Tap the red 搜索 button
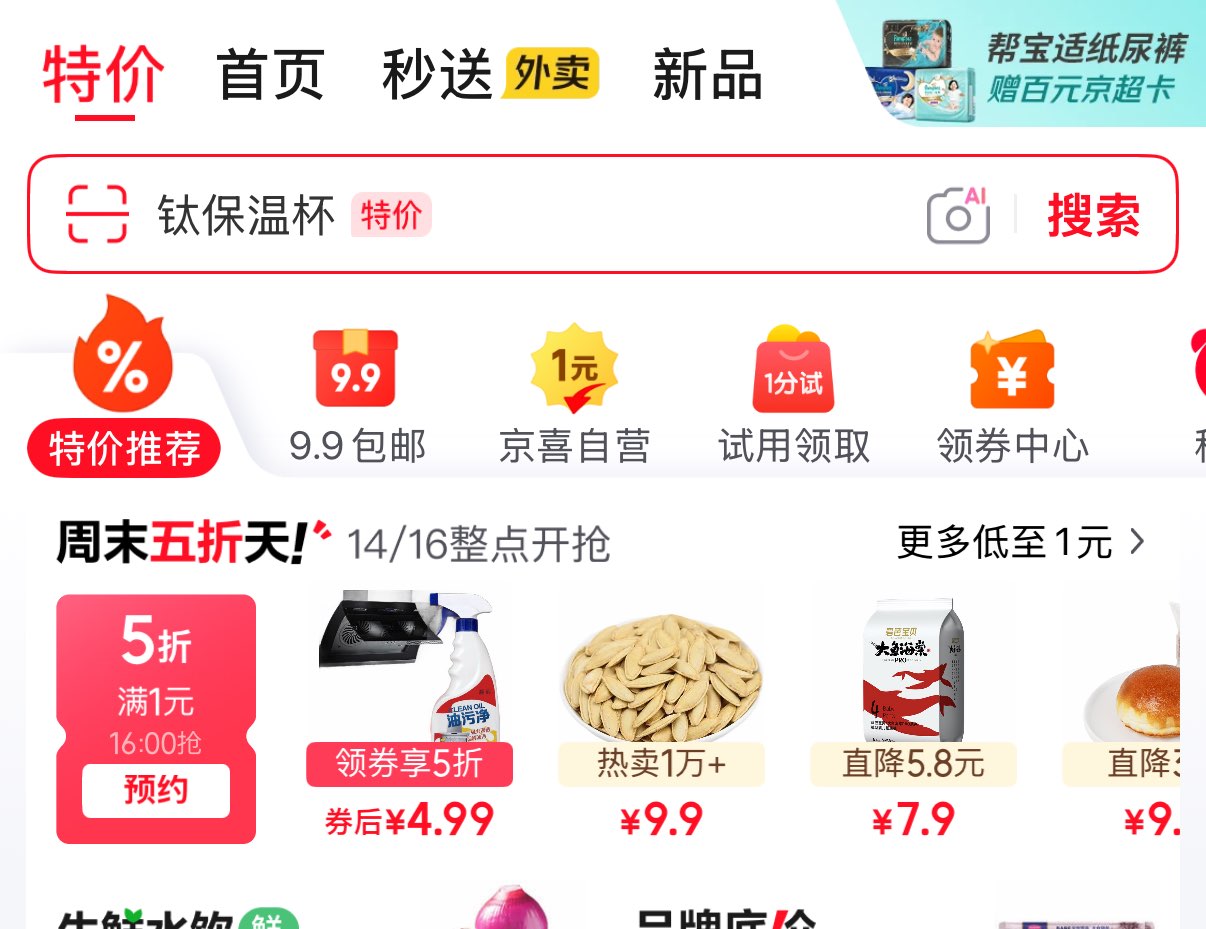1206x929 pixels. pos(1093,214)
